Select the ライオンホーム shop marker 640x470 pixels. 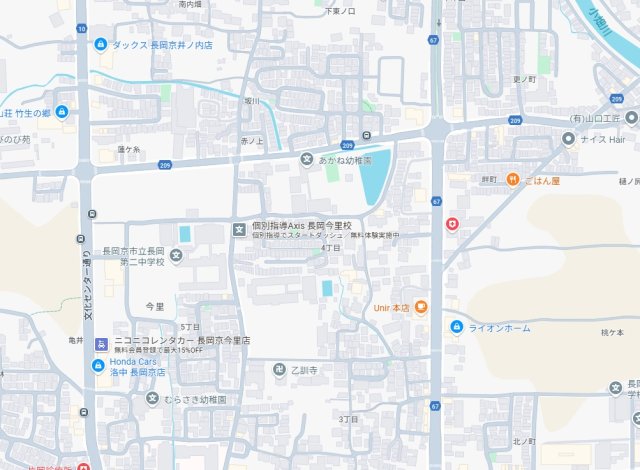click(456, 327)
